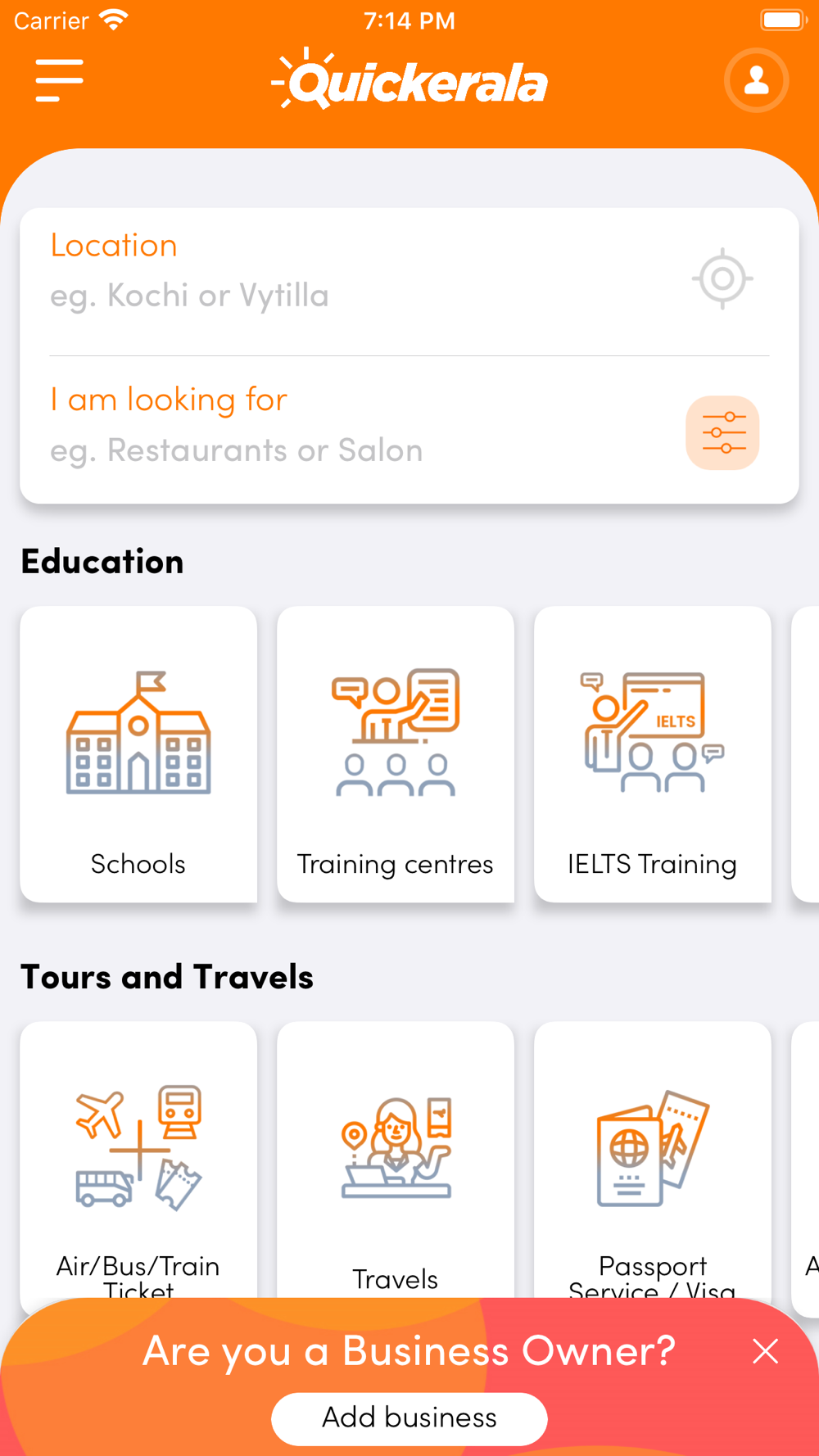Open the filter sliders button
The height and width of the screenshot is (1456, 819).
pyautogui.click(x=723, y=433)
